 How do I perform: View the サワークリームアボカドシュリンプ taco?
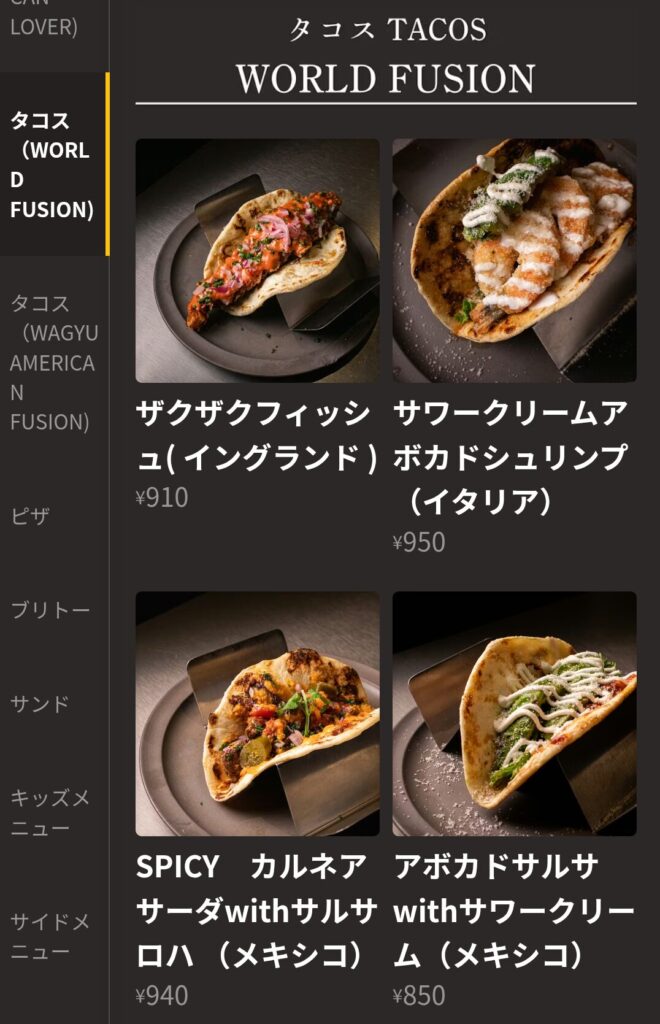514,261
